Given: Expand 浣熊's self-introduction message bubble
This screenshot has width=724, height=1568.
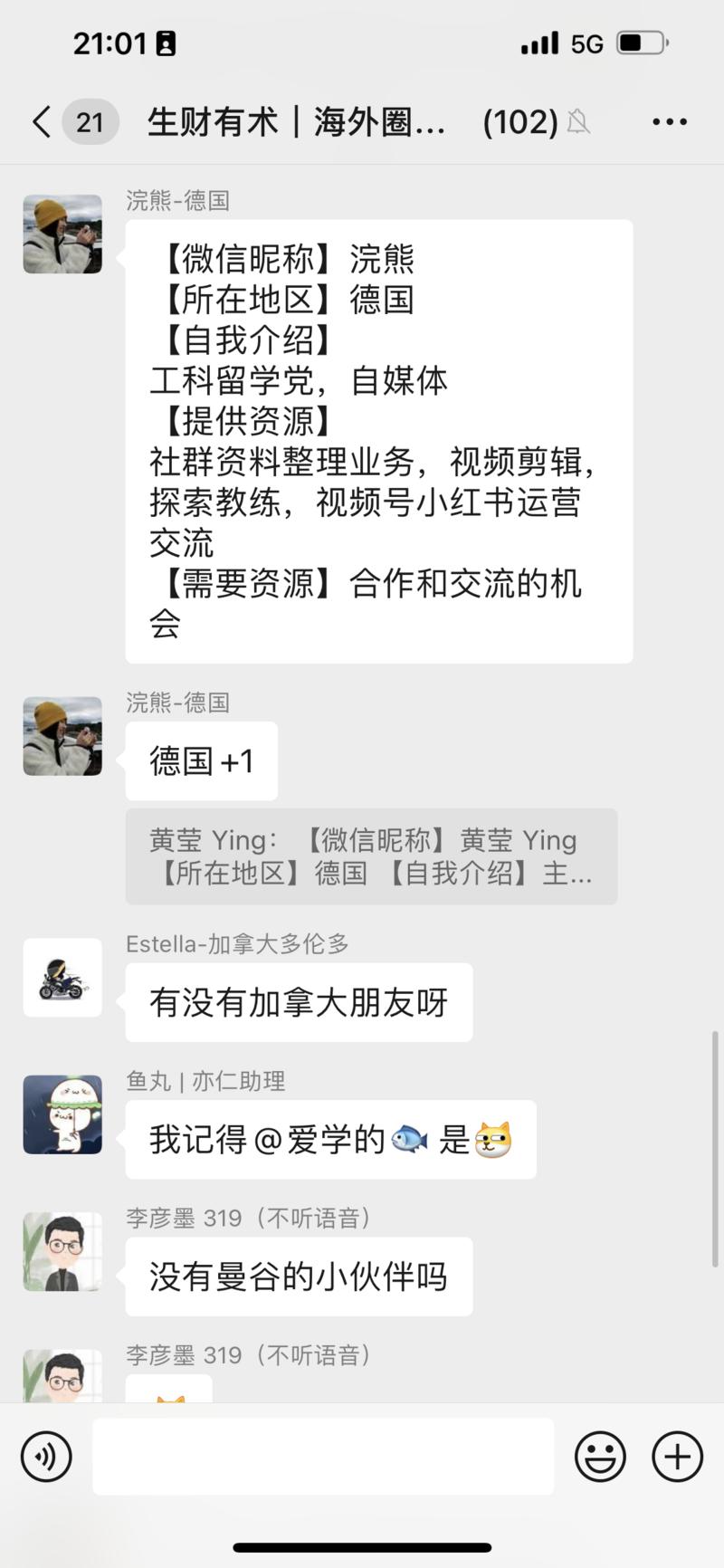Looking at the screenshot, I should point(378,441).
